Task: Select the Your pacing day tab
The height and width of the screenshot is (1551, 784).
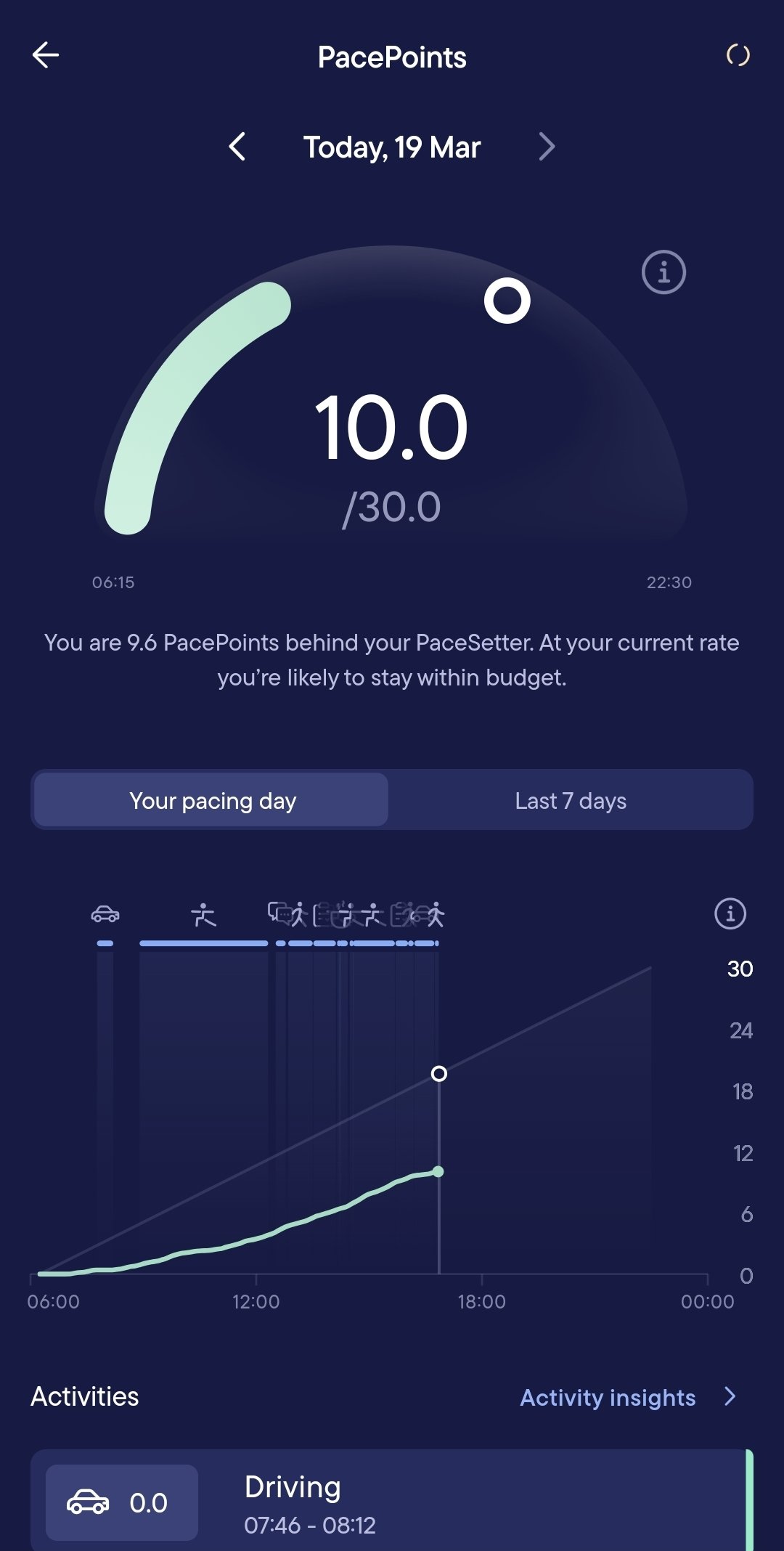Action: (x=212, y=800)
